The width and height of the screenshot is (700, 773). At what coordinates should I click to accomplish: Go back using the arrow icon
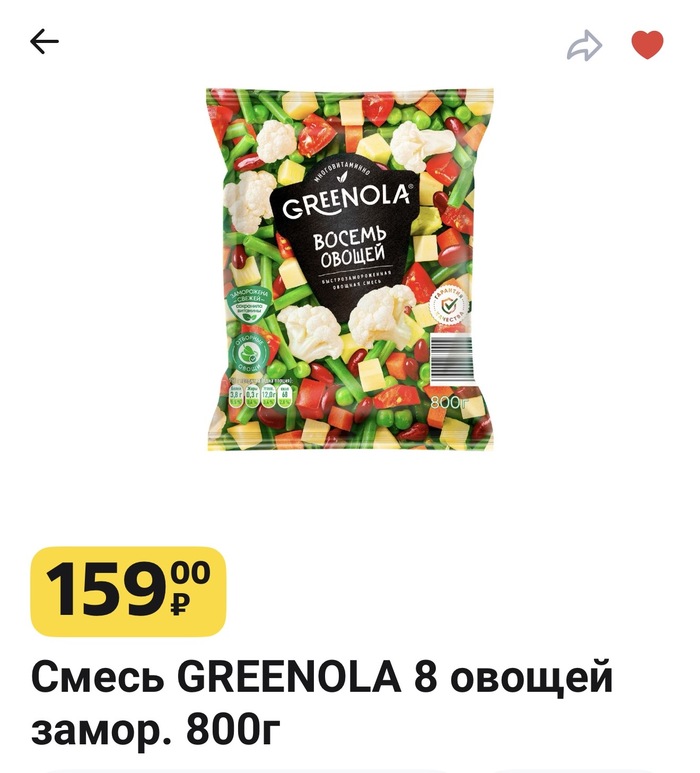click(45, 42)
